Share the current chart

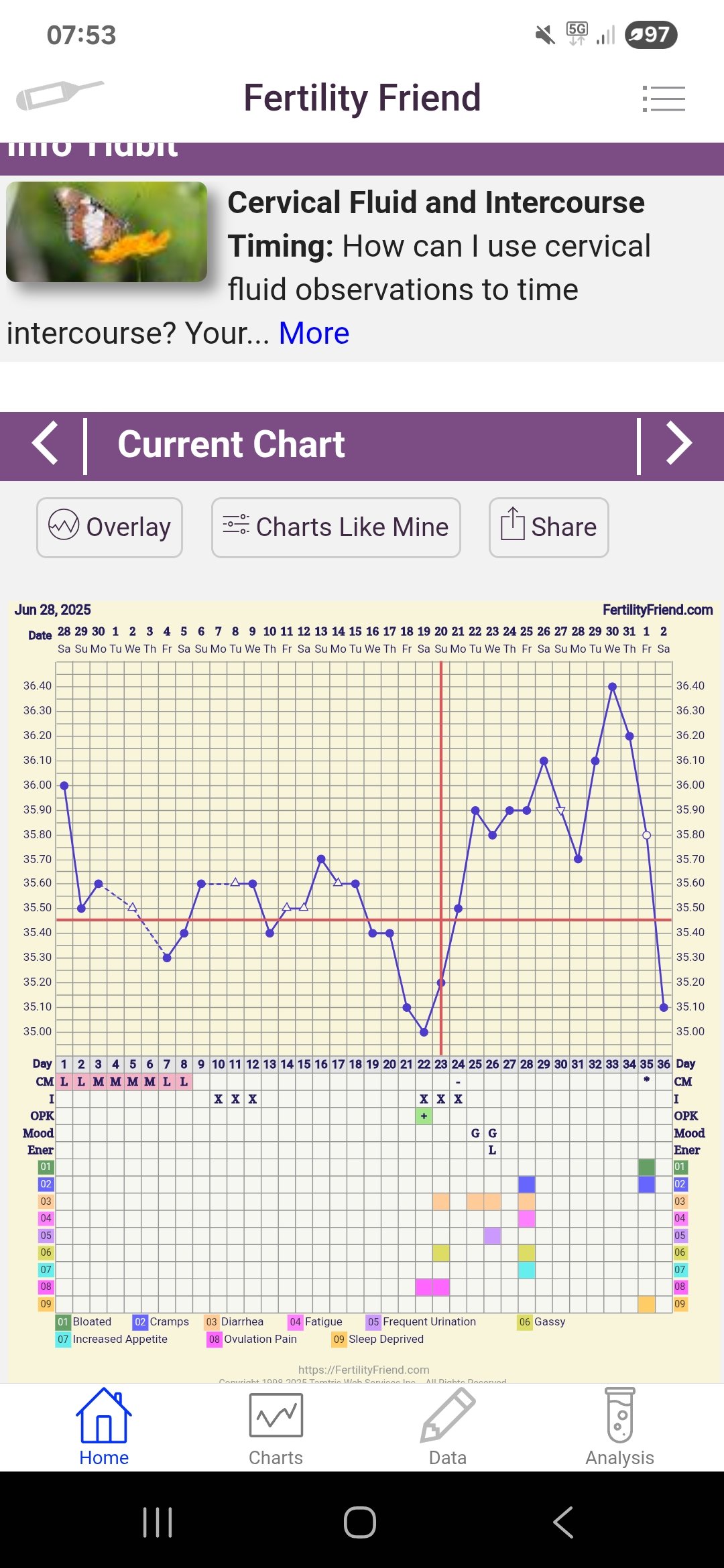549,527
